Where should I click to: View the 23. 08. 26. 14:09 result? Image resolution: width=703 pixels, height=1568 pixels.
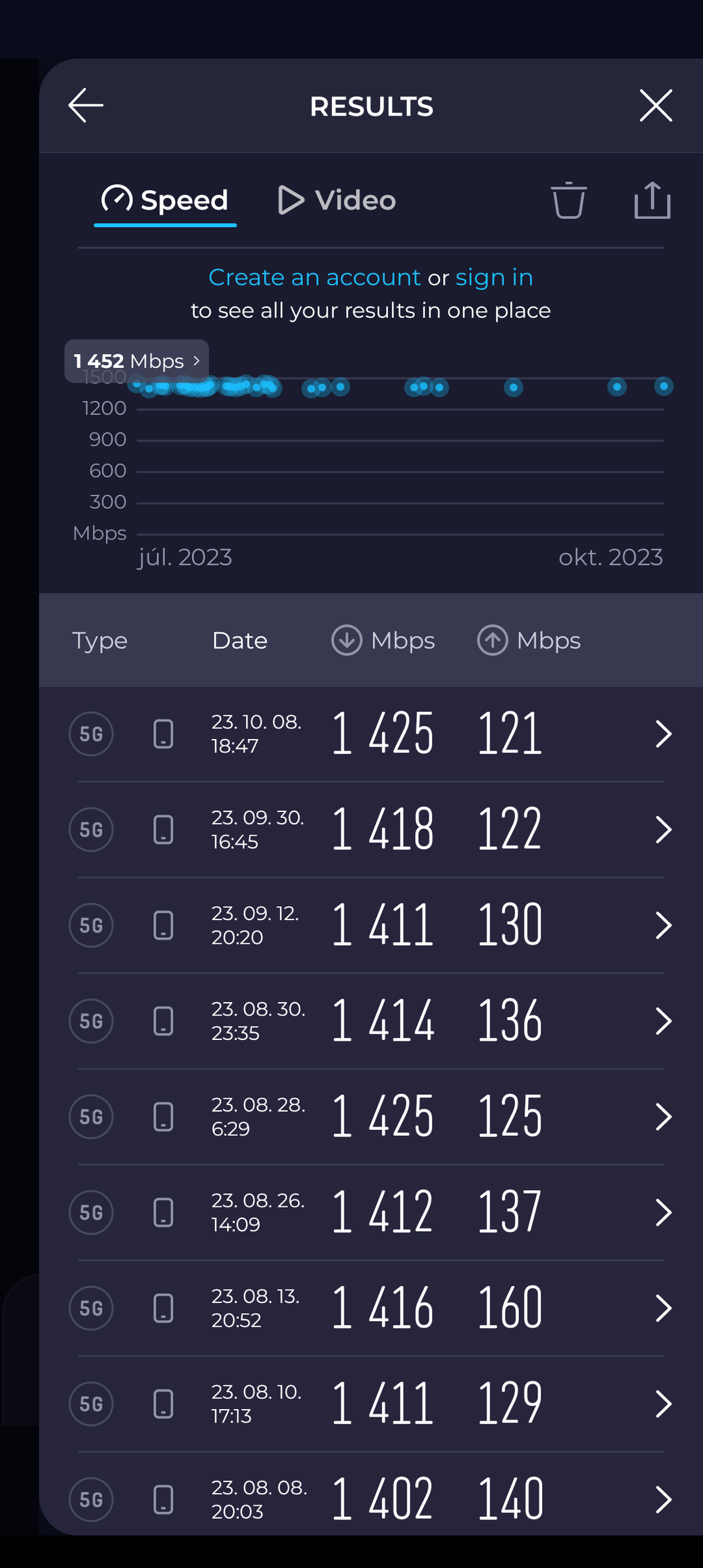pos(371,1213)
